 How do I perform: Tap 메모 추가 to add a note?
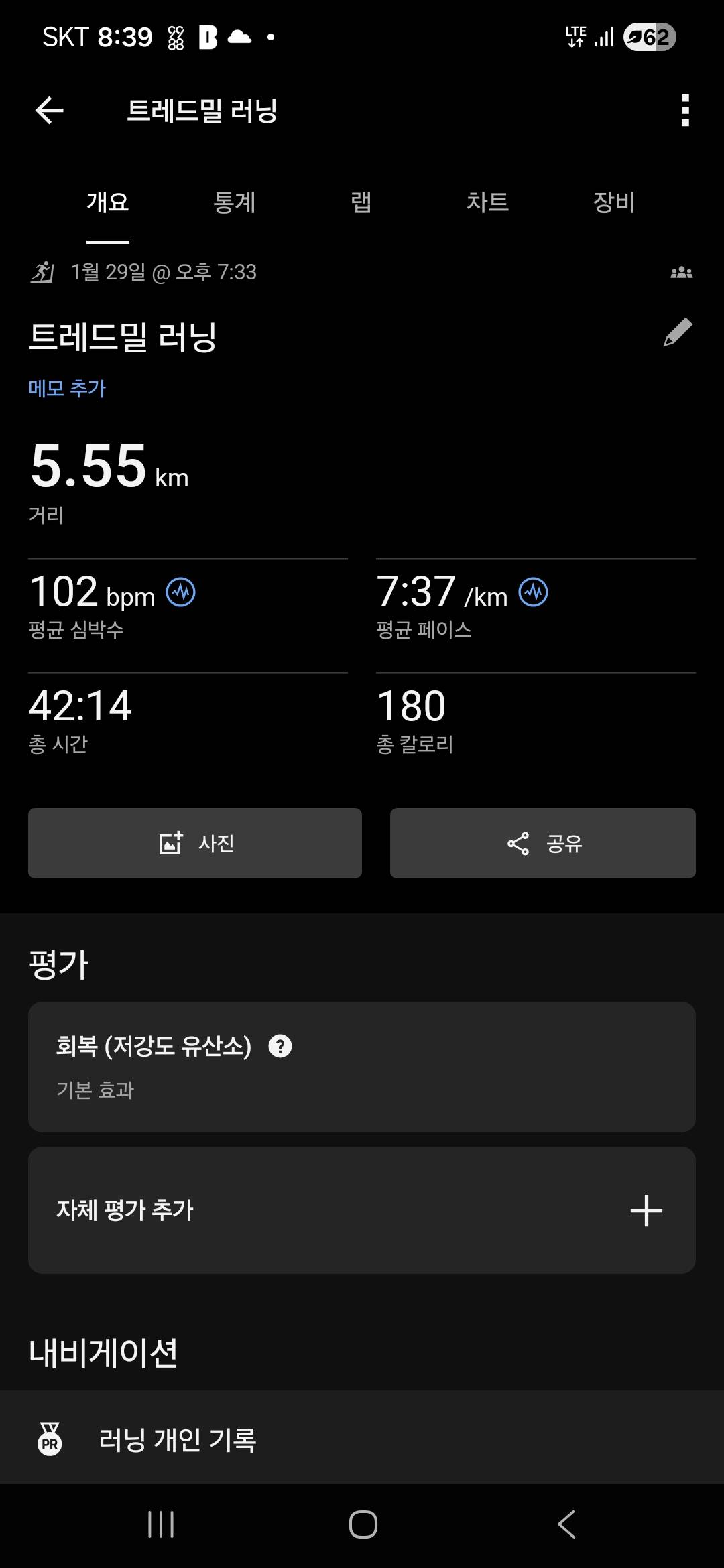pyautogui.click(x=68, y=388)
